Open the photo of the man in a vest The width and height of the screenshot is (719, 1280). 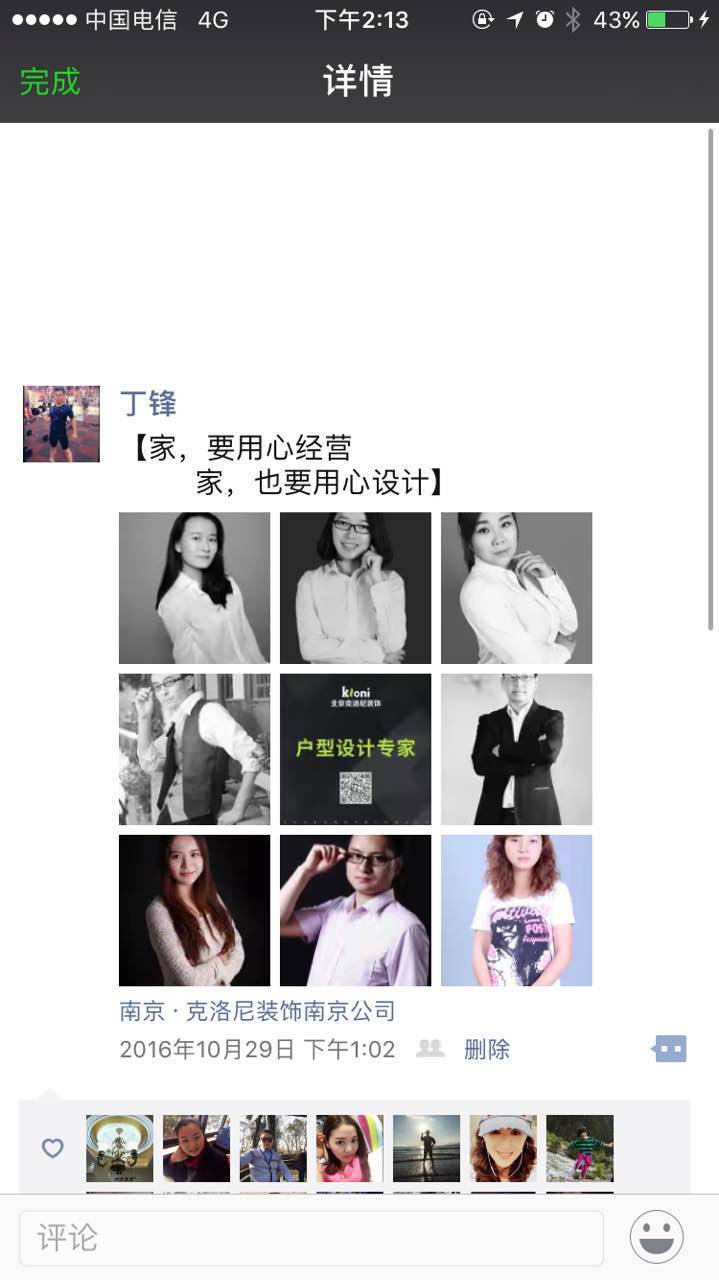pos(194,749)
